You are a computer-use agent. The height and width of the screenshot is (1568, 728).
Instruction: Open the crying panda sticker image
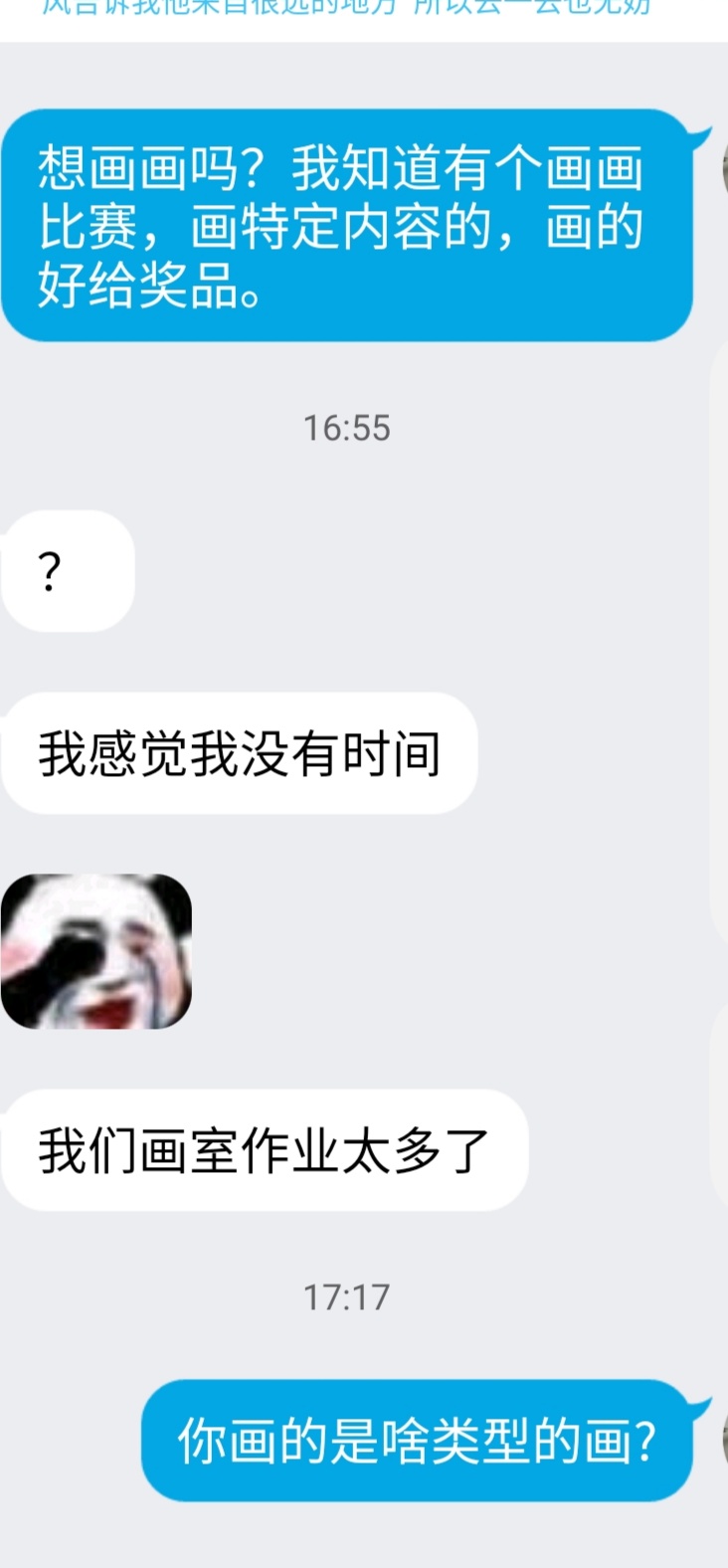click(96, 951)
